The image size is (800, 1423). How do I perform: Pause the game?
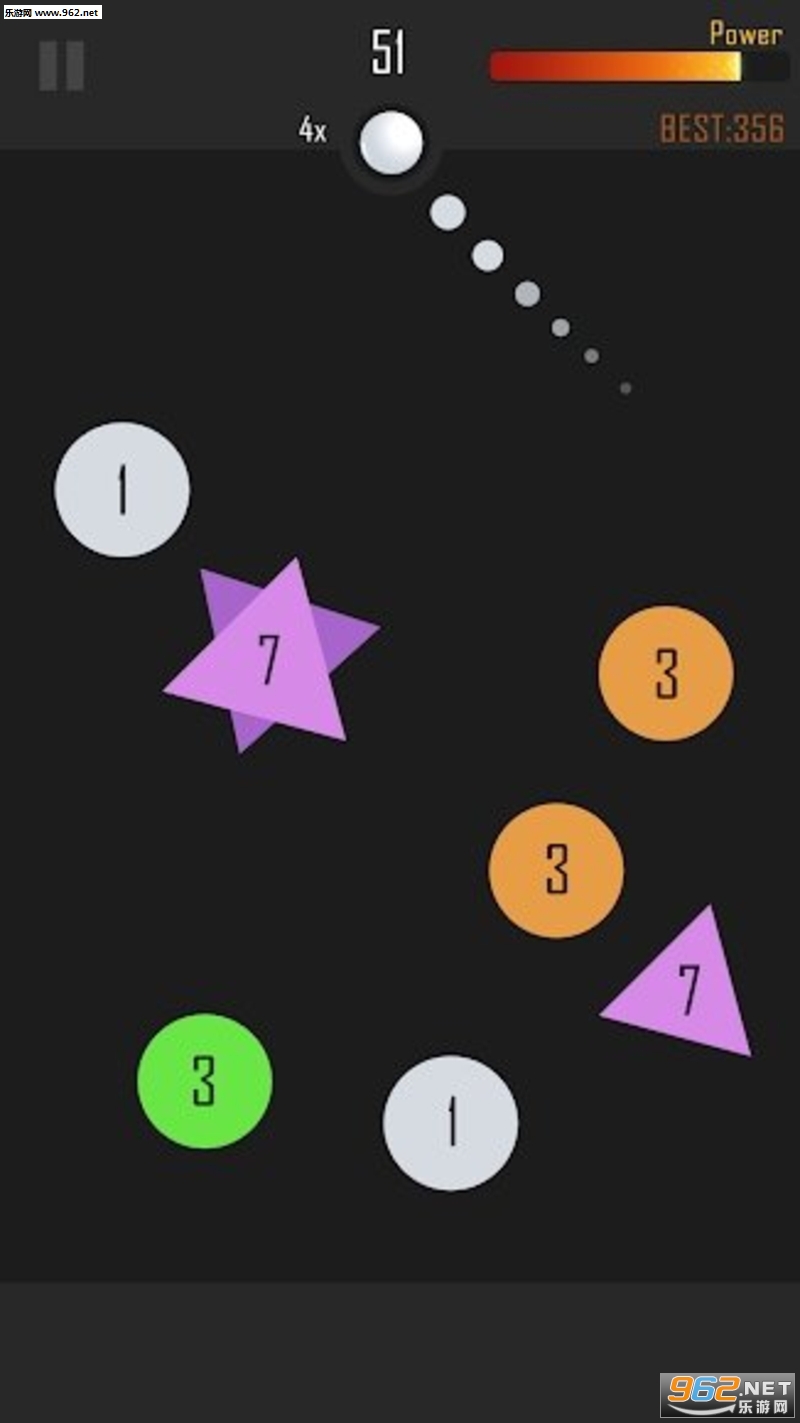61,66
